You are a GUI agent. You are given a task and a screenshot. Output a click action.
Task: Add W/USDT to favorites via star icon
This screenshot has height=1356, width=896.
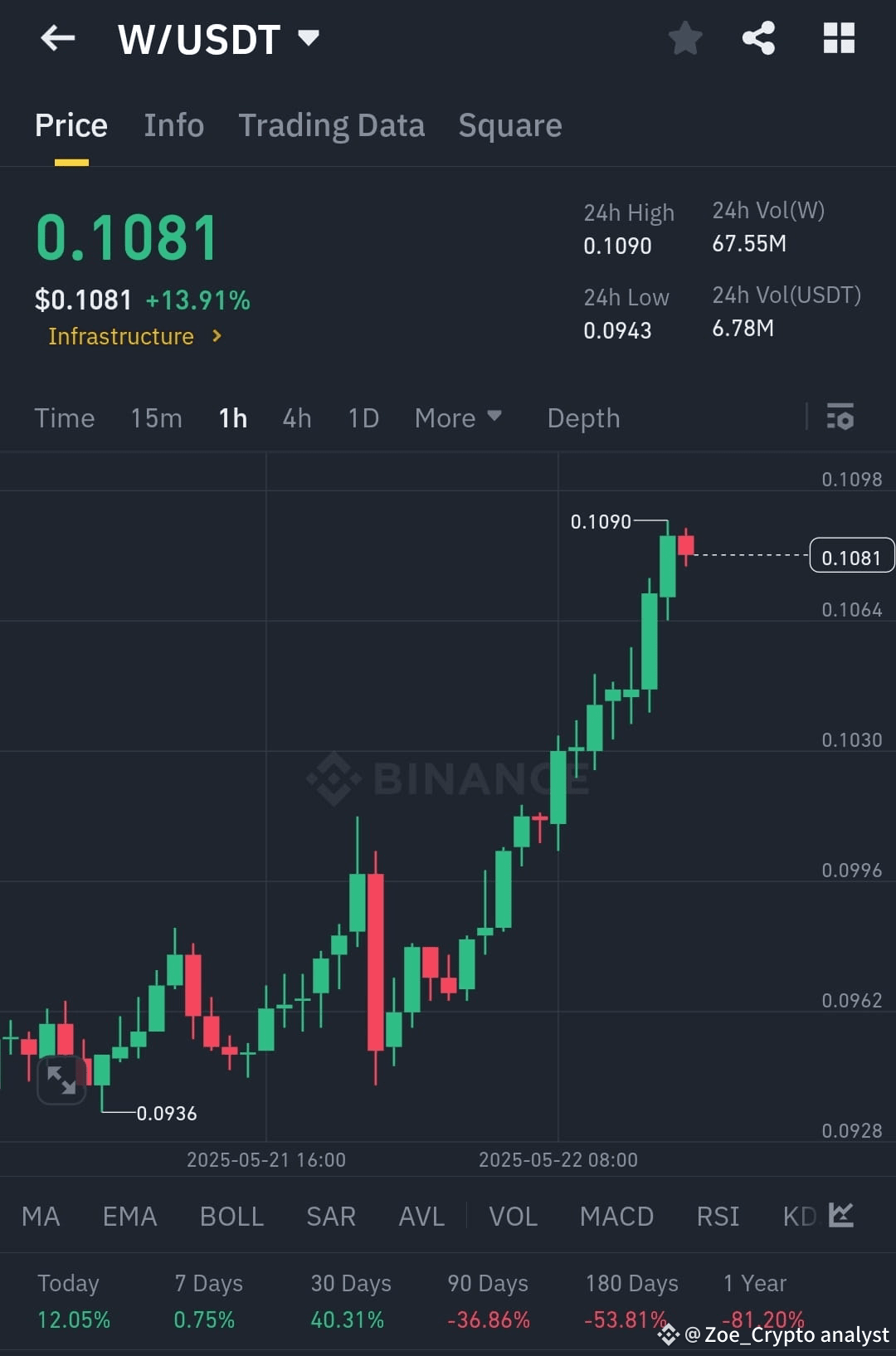[685, 38]
